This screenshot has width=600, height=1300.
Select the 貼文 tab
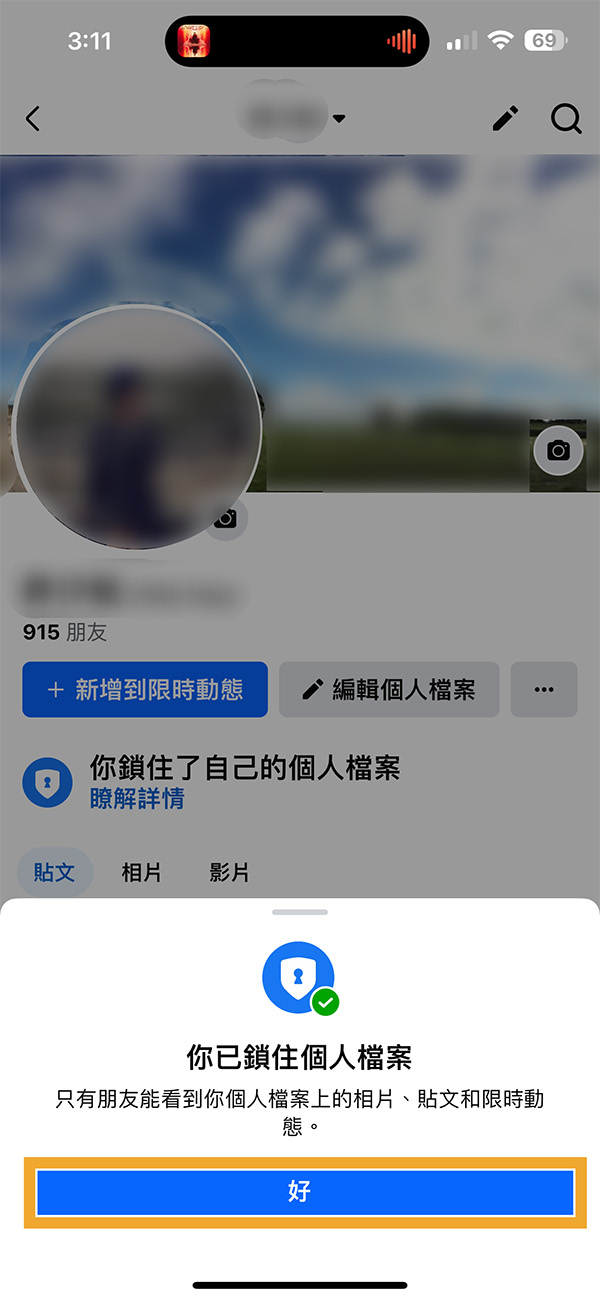54,872
